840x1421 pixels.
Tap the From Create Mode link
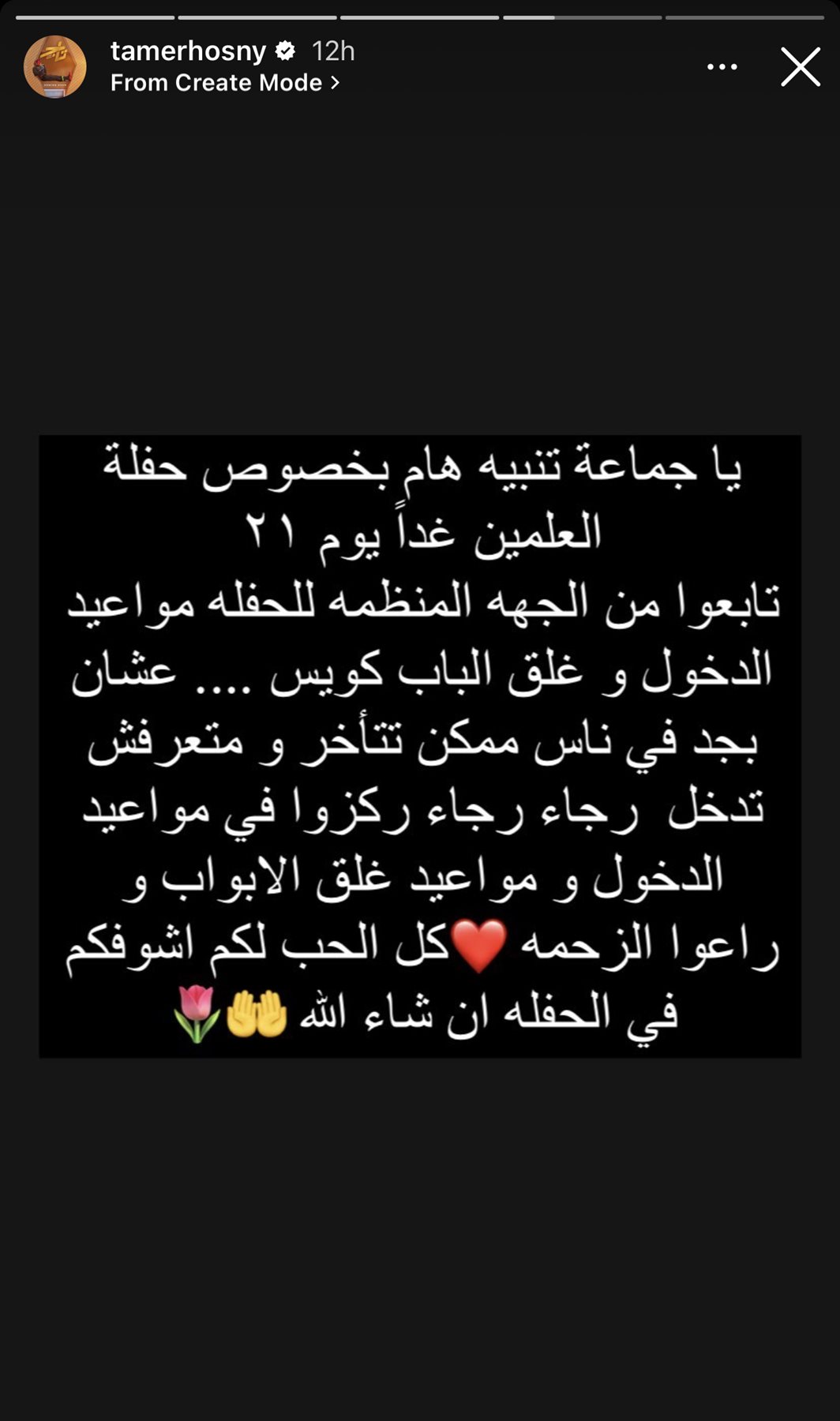tap(225, 83)
